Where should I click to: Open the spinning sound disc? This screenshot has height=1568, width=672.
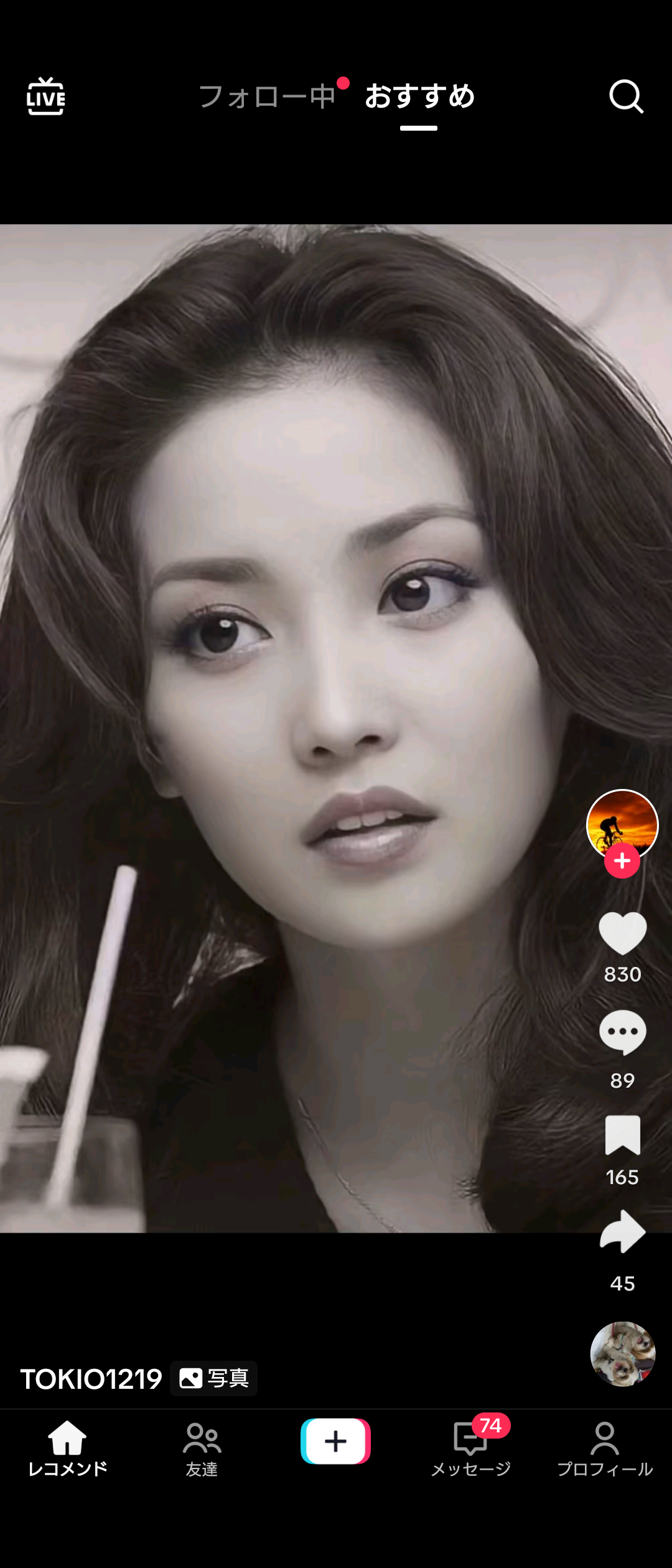pos(622,1354)
